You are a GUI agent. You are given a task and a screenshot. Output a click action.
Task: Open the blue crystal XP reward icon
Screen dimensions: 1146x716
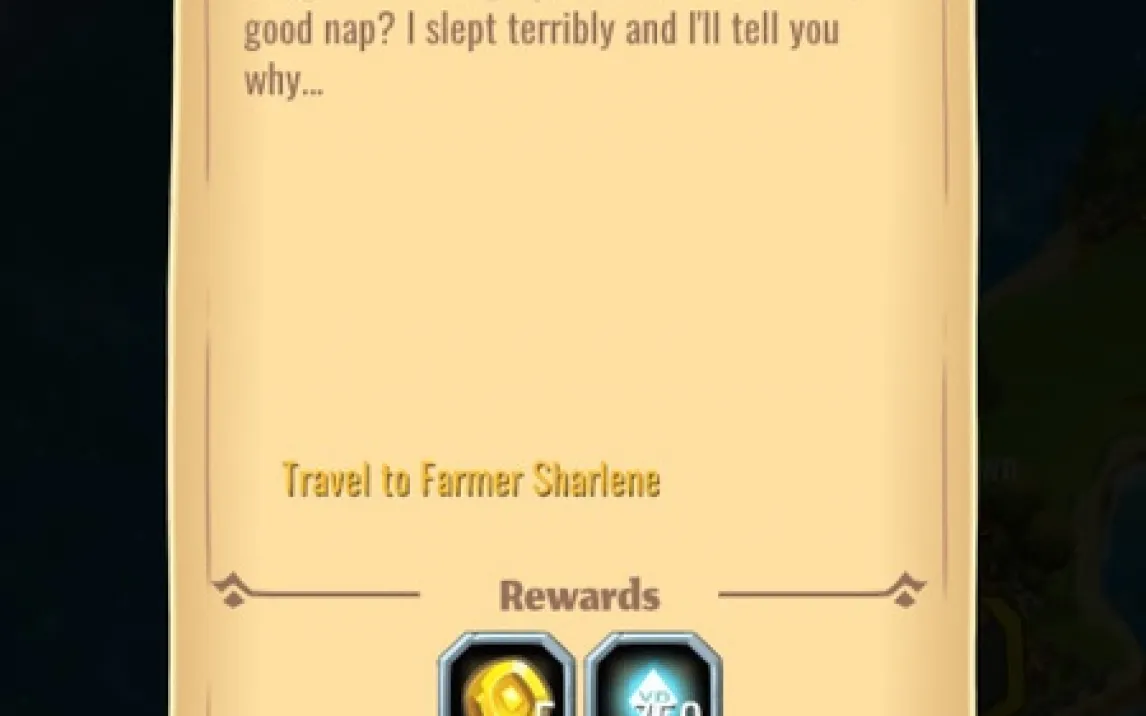653,678
